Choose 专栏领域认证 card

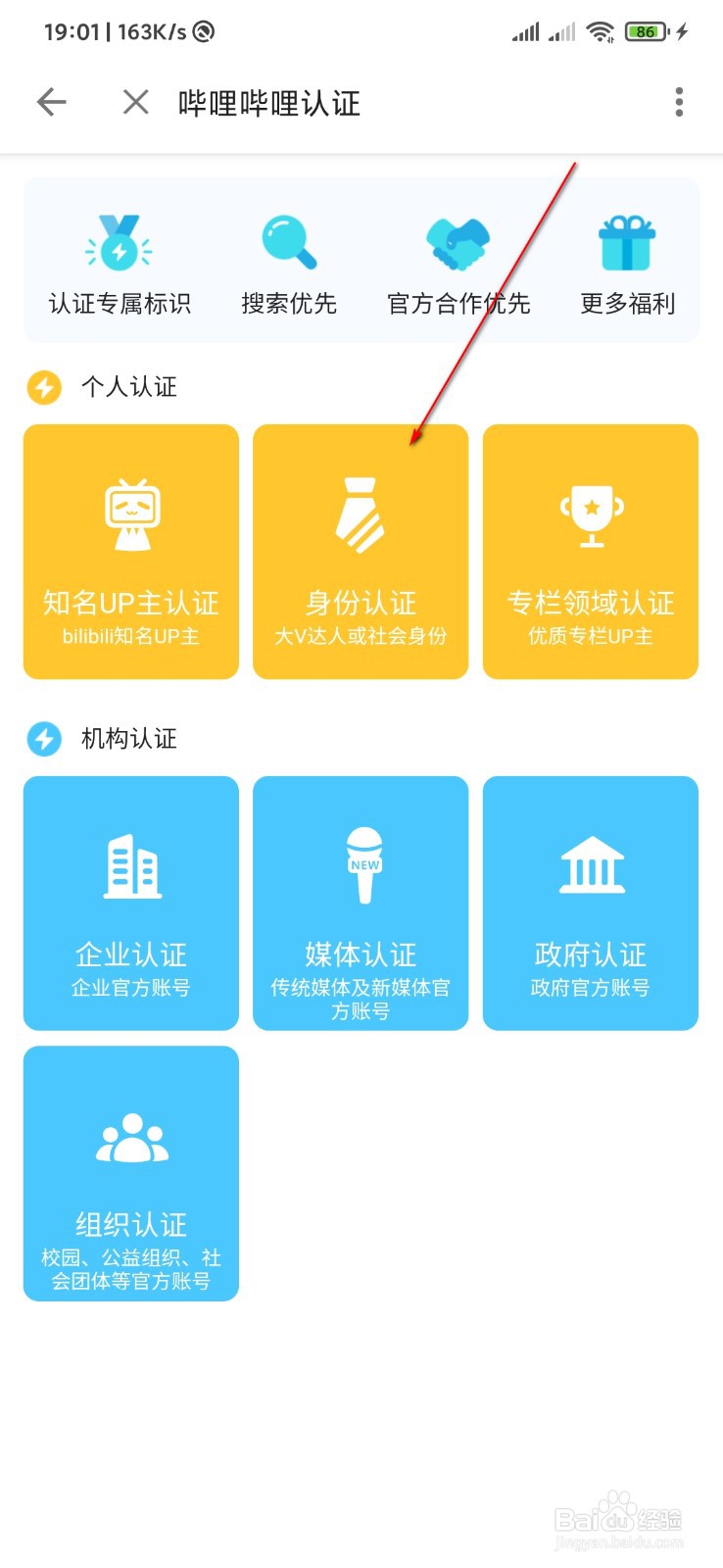590,552
